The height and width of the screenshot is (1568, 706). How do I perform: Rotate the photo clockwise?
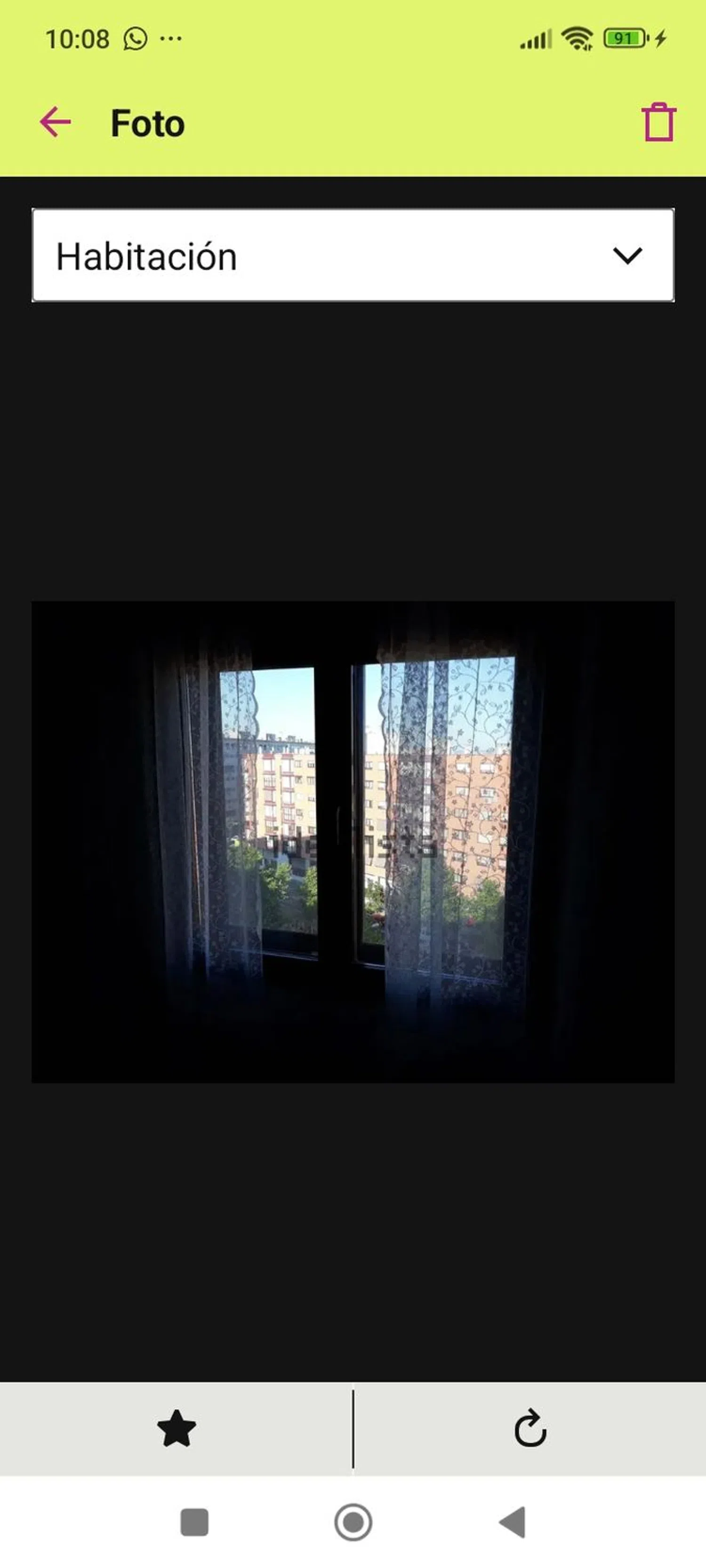[530, 1429]
